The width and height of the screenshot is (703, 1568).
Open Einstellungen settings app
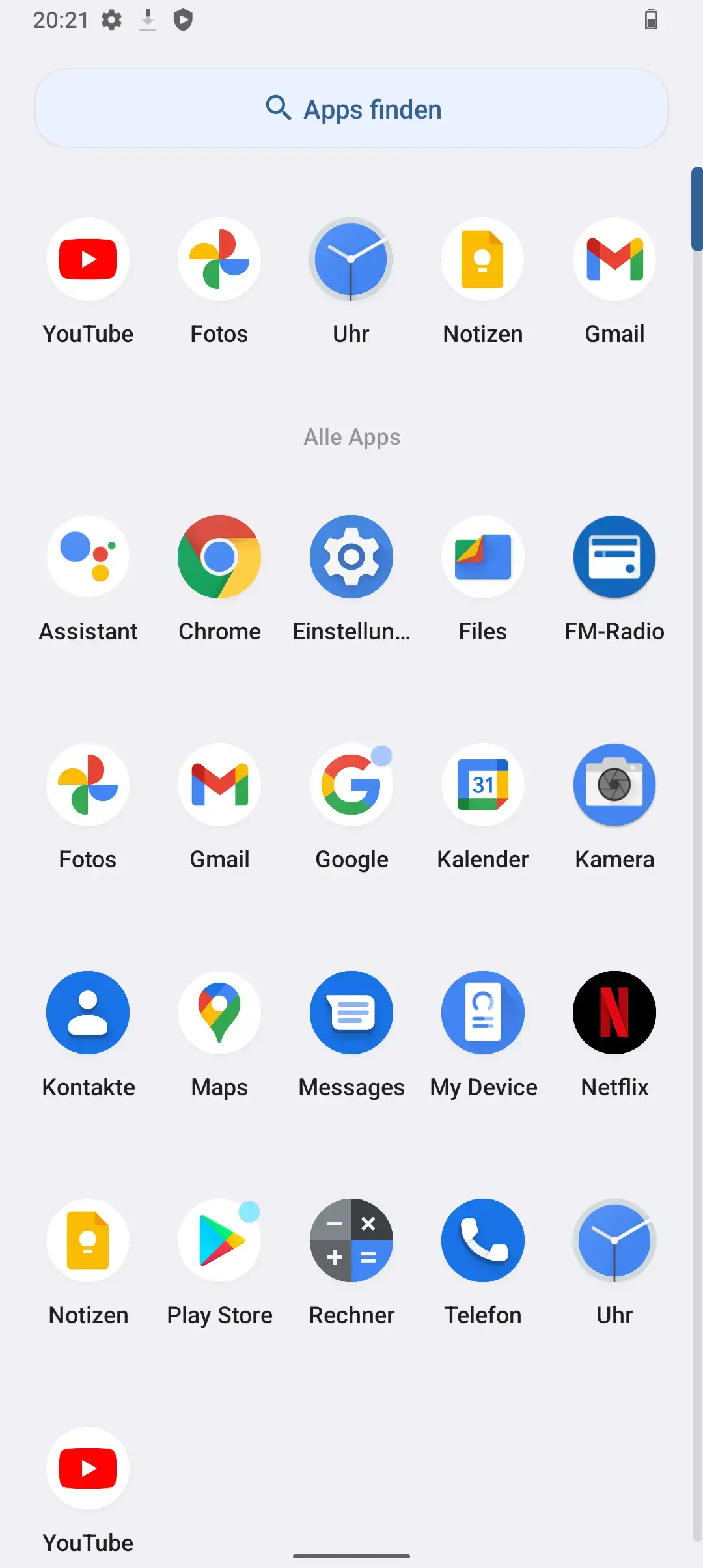tap(351, 557)
